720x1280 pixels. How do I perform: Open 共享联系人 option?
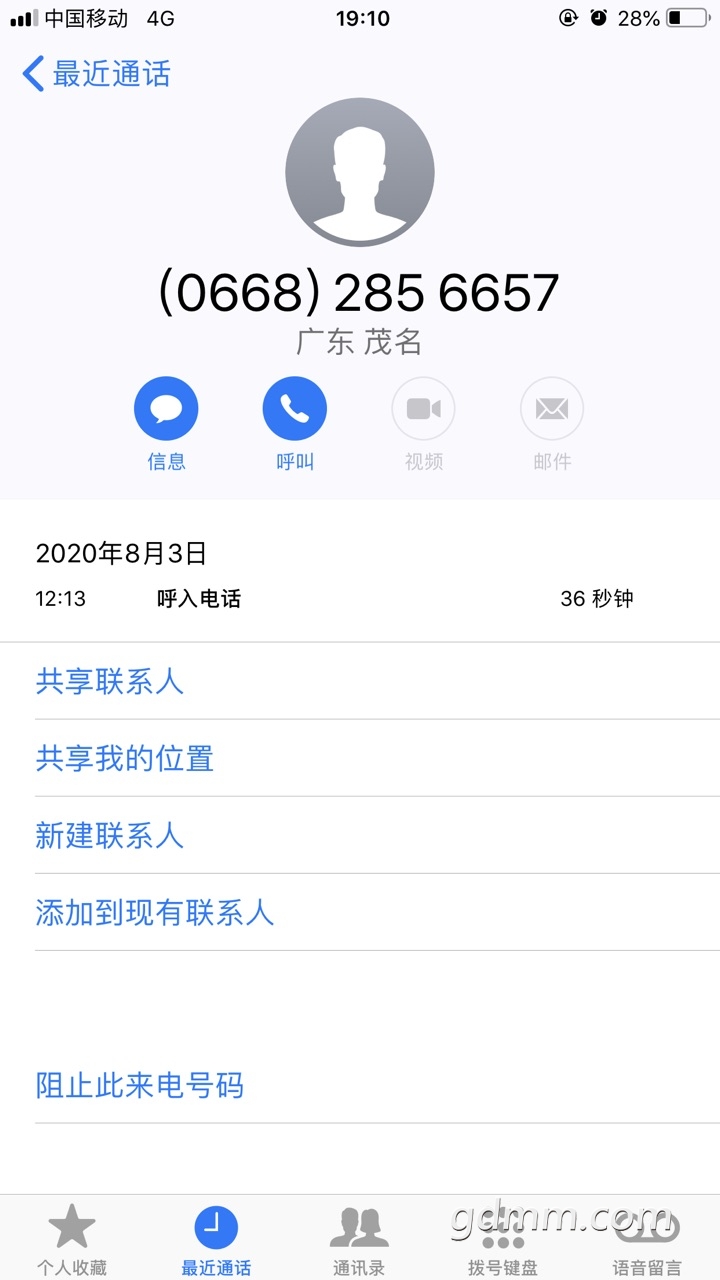(110, 682)
